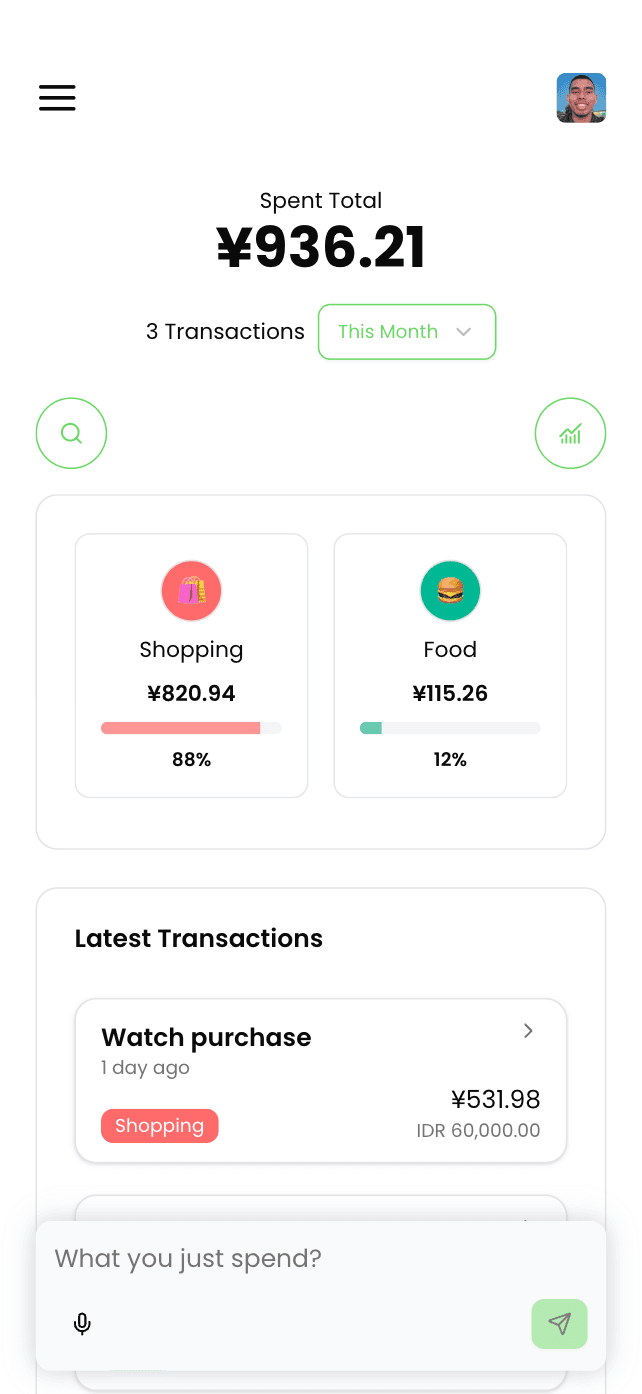Open the Shopping category card
The width and height of the screenshot is (642, 1394).
point(191,665)
